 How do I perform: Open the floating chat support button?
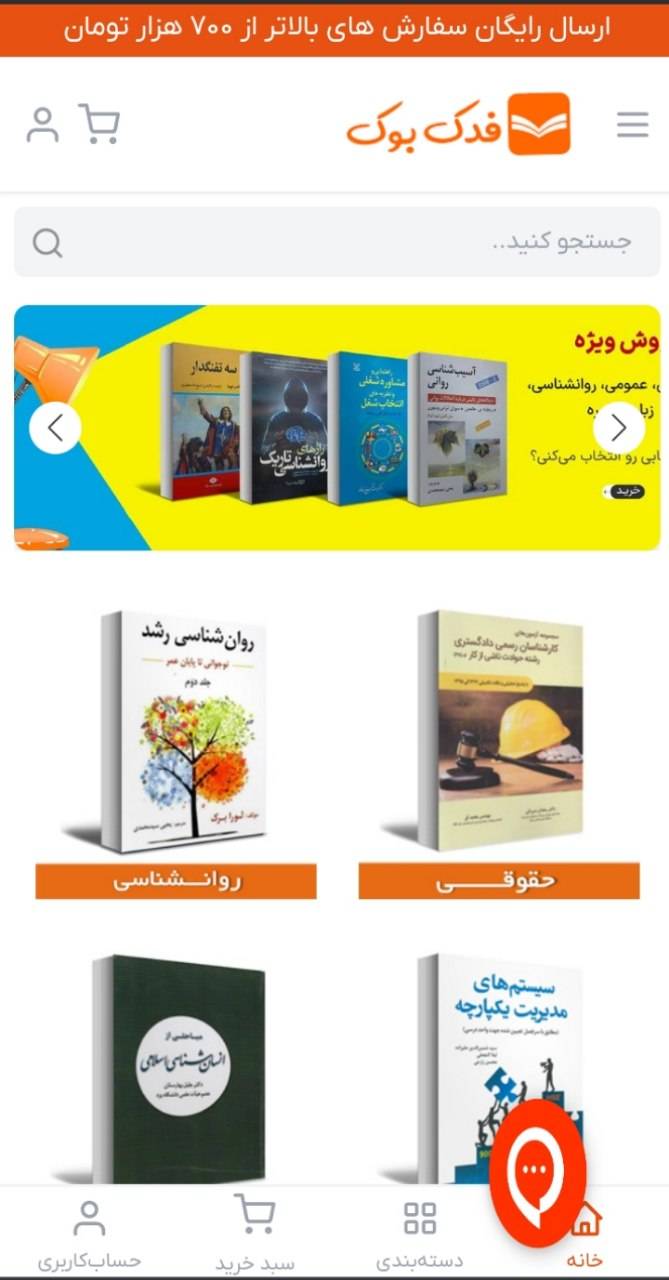(x=538, y=1171)
